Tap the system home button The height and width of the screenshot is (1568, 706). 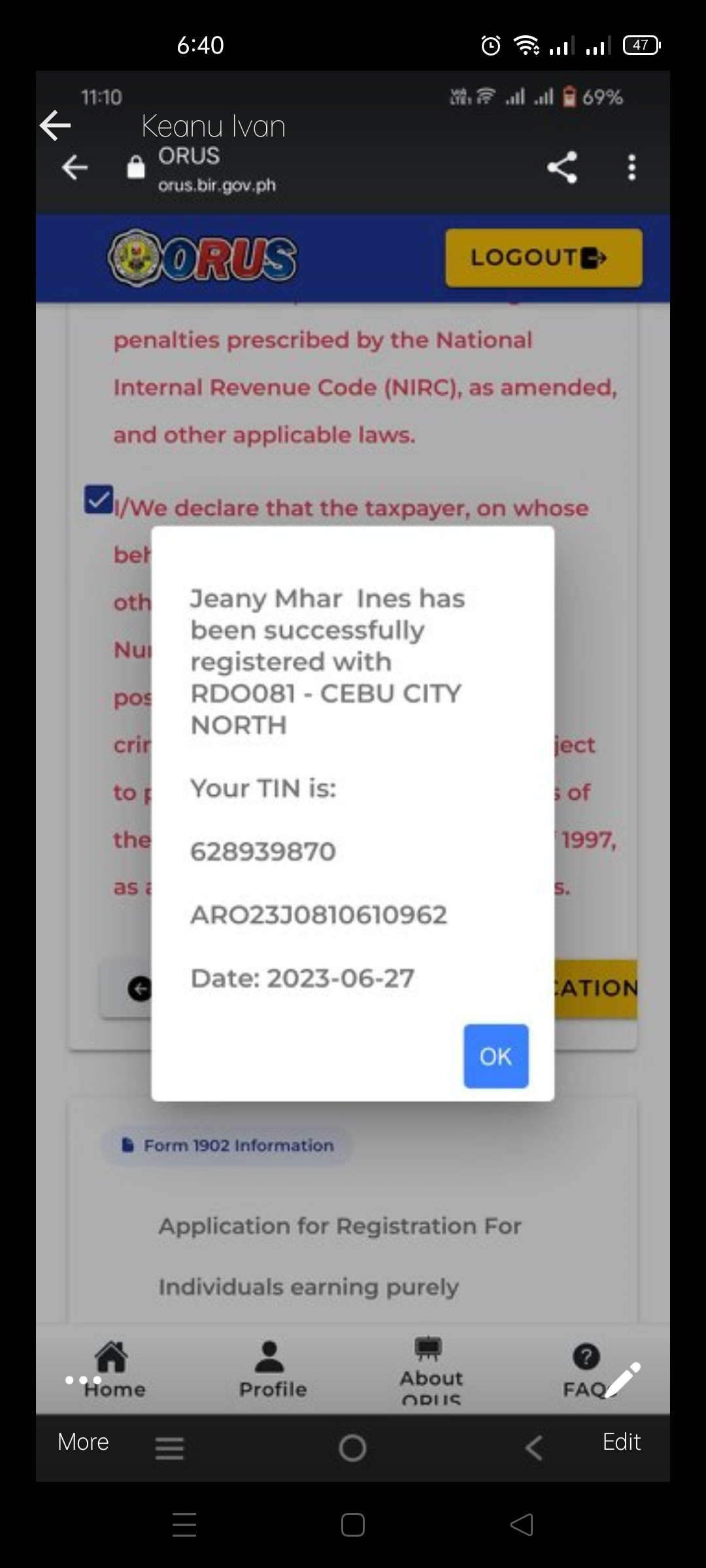(353, 1525)
